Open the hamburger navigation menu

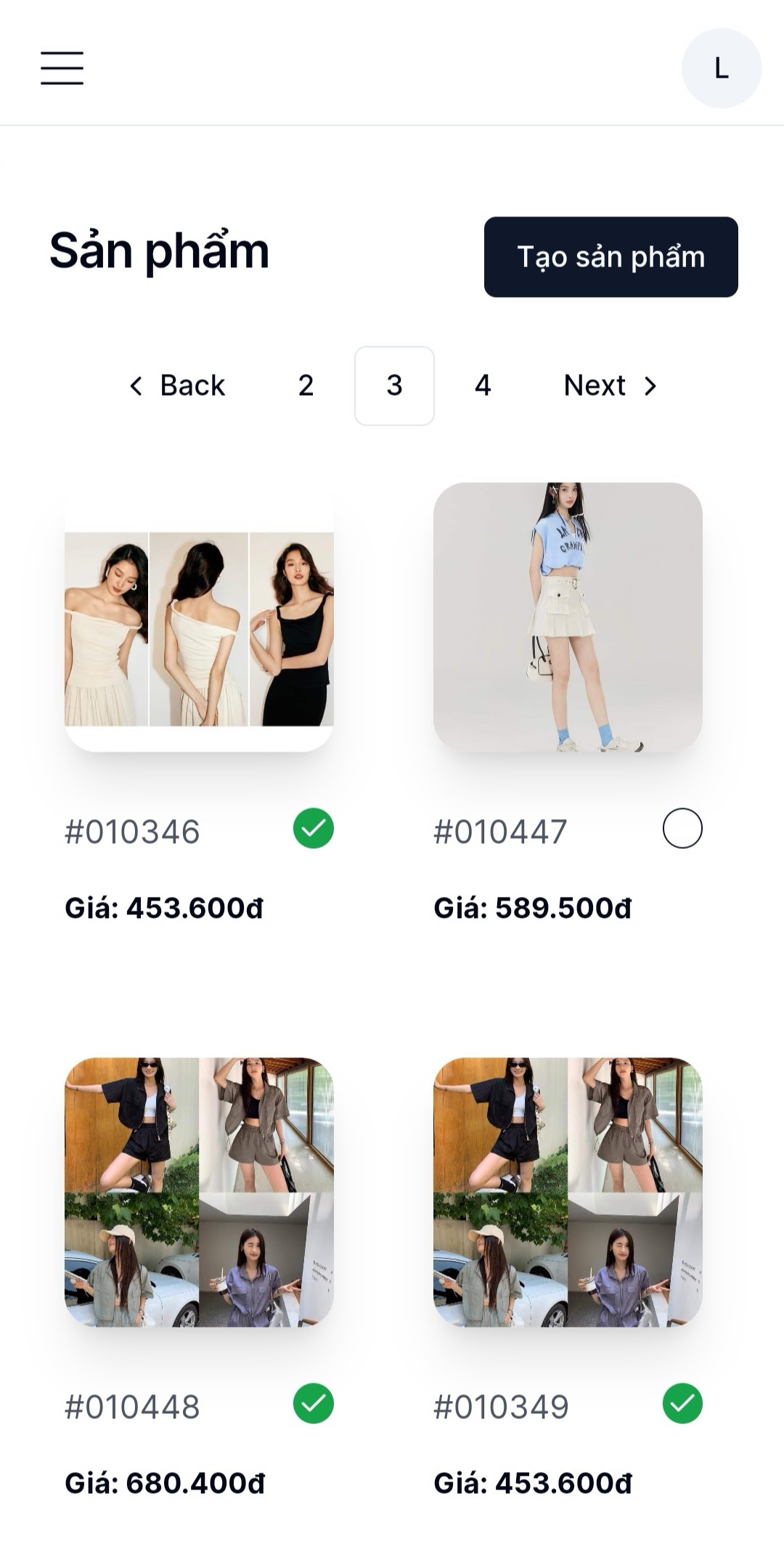pyautogui.click(x=62, y=68)
